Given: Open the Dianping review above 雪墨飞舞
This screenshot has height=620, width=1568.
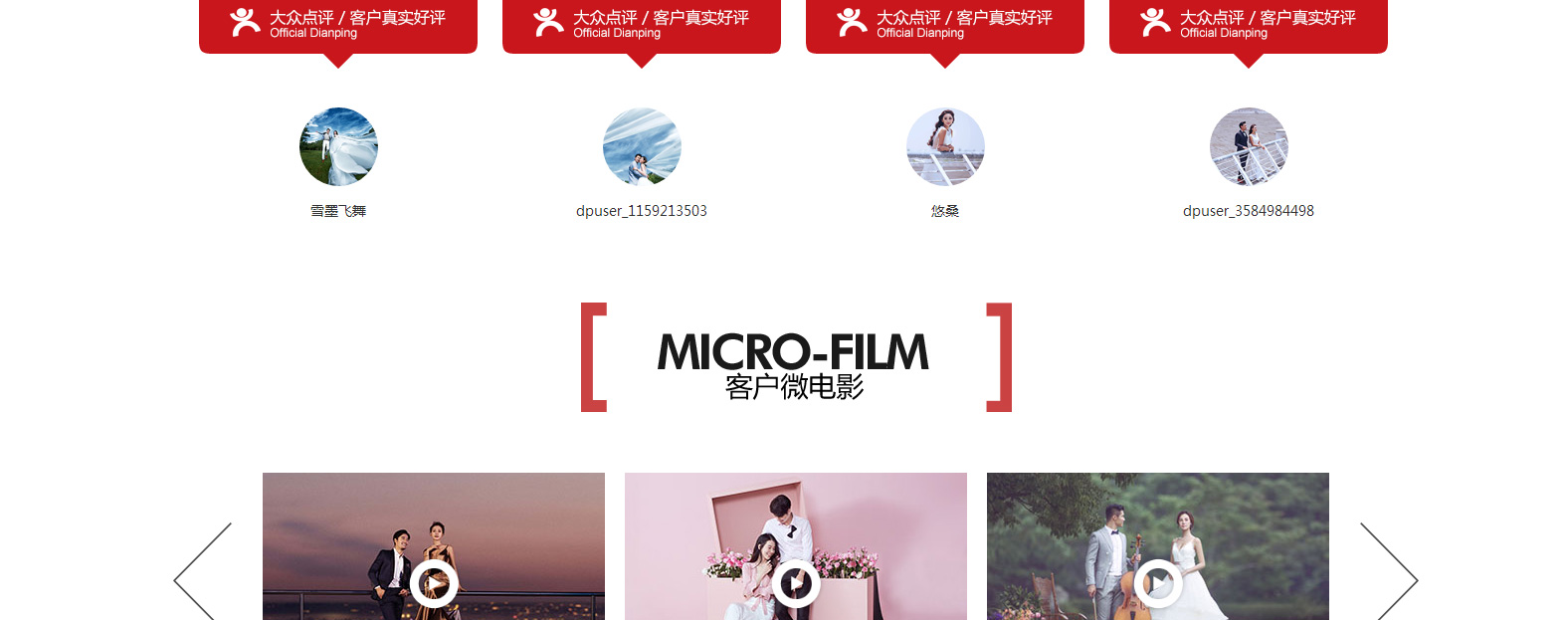Looking at the screenshot, I should [338, 25].
